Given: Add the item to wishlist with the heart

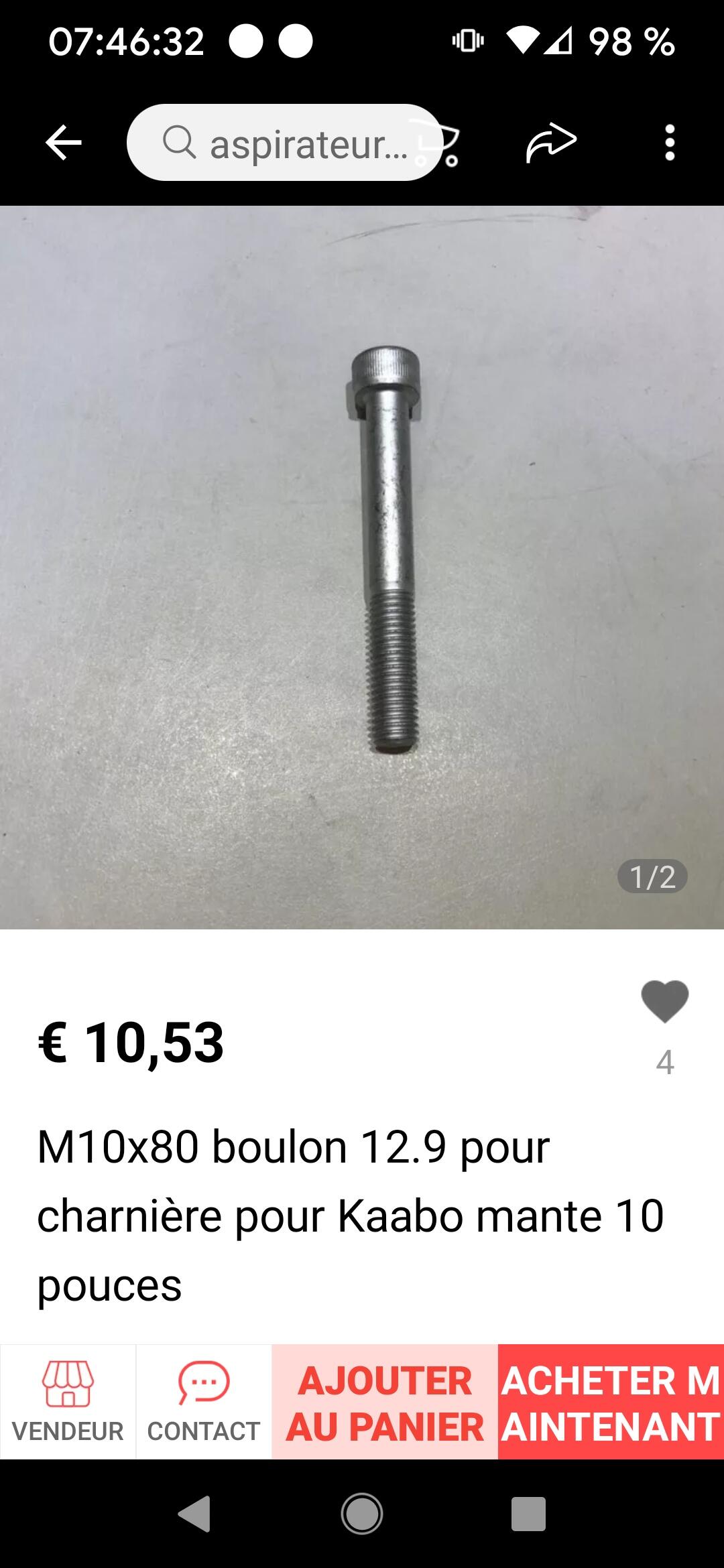Looking at the screenshot, I should point(664,1002).
